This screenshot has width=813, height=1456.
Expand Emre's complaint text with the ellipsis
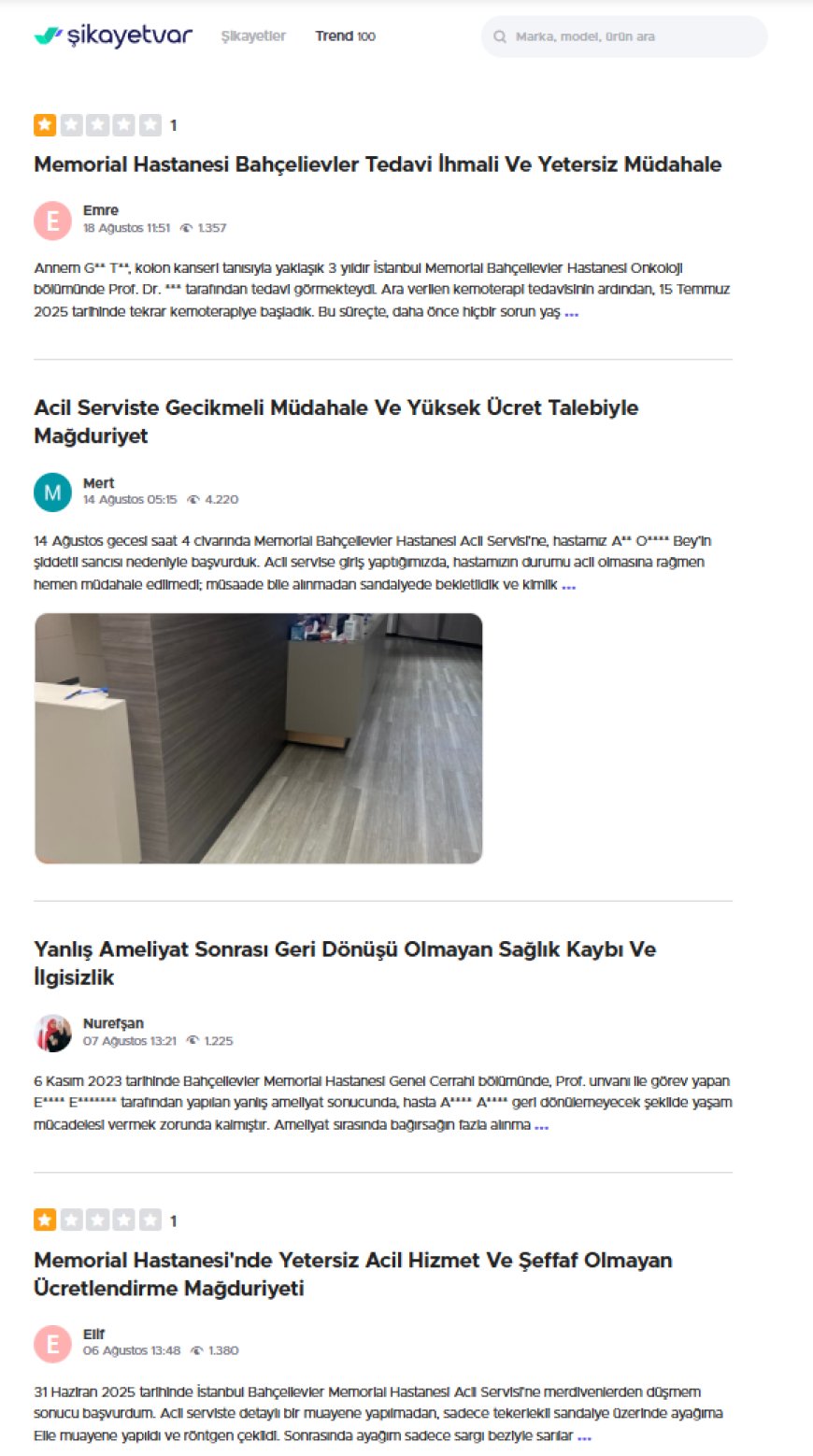point(571,313)
